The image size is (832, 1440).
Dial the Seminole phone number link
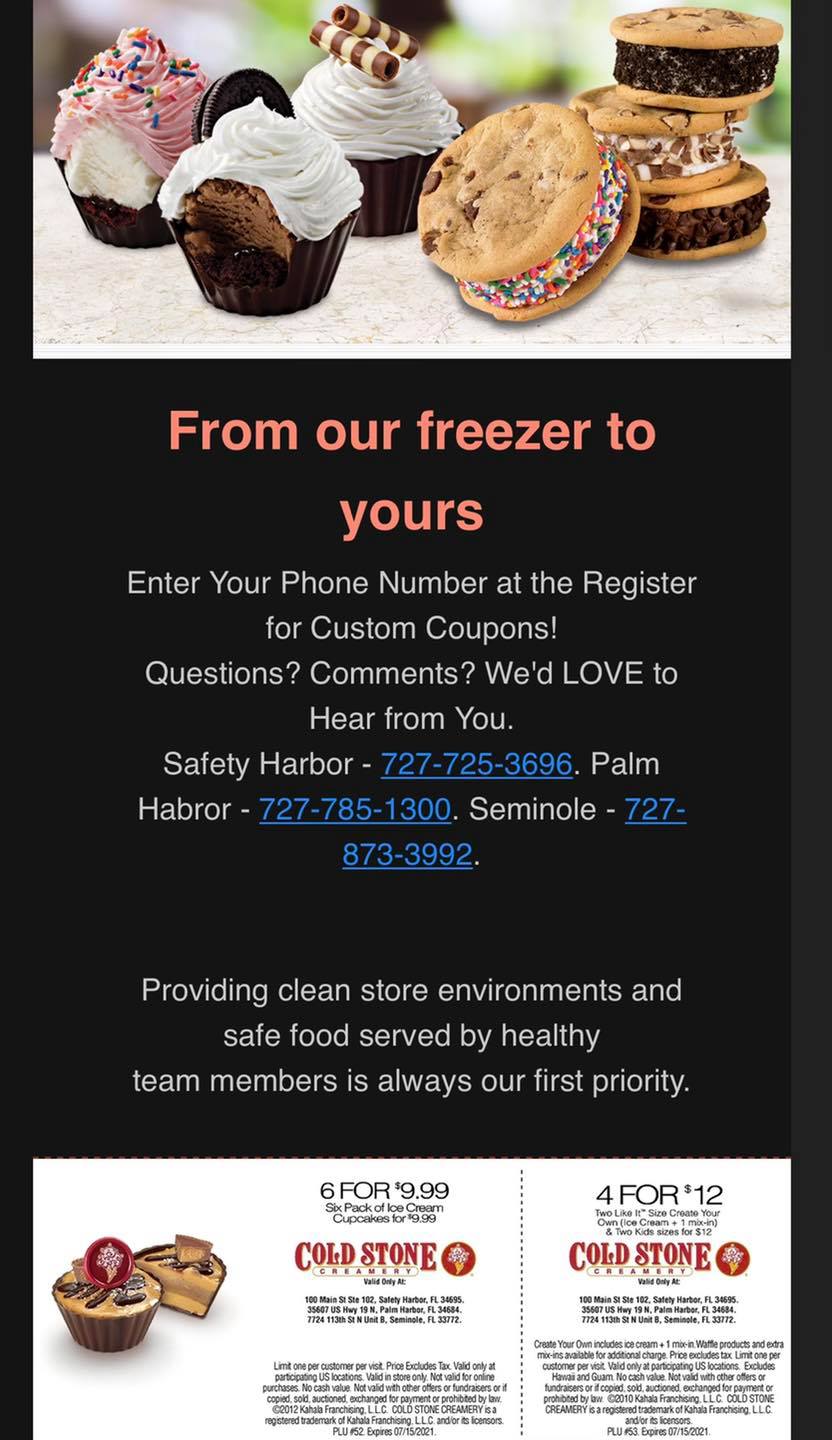(407, 854)
